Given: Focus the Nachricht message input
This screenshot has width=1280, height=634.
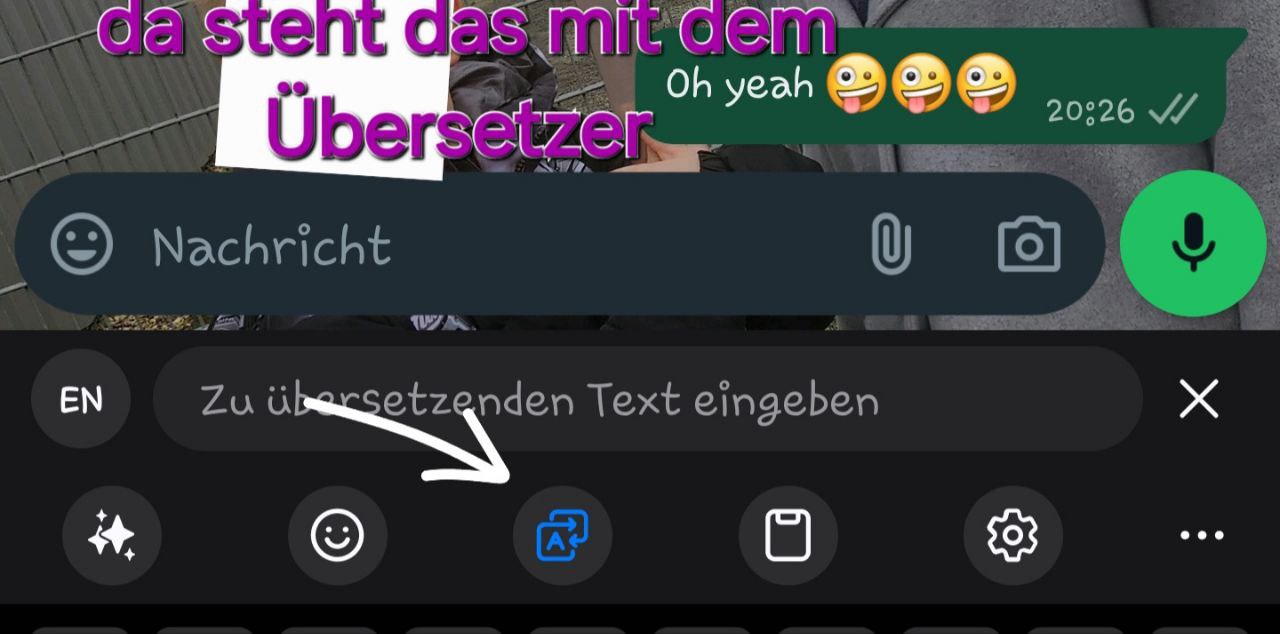Looking at the screenshot, I should click(480, 245).
